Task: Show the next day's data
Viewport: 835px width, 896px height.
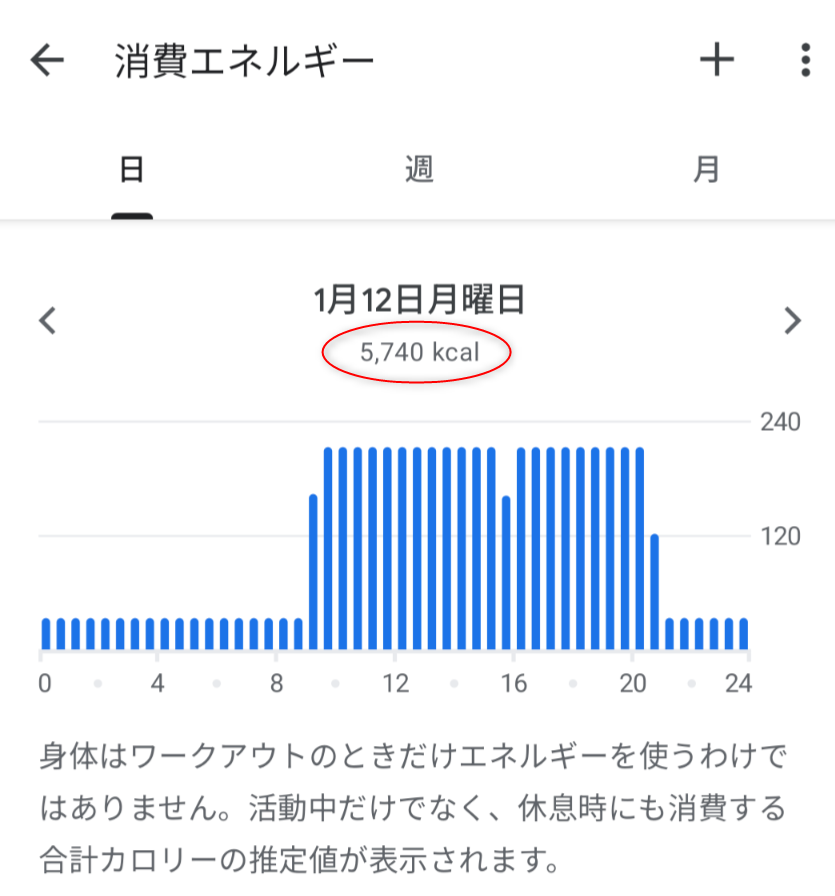Action: click(x=793, y=321)
